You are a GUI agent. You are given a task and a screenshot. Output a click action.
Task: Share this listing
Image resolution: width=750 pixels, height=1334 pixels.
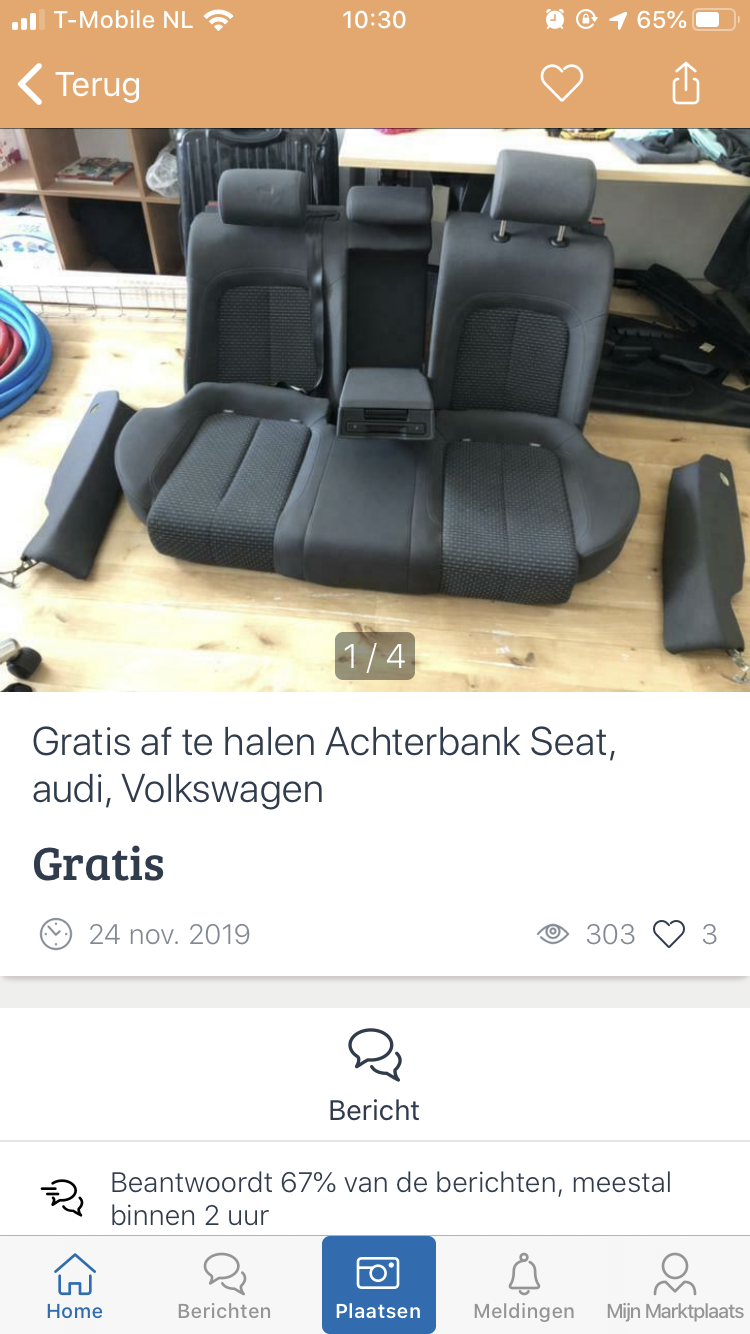[x=685, y=83]
